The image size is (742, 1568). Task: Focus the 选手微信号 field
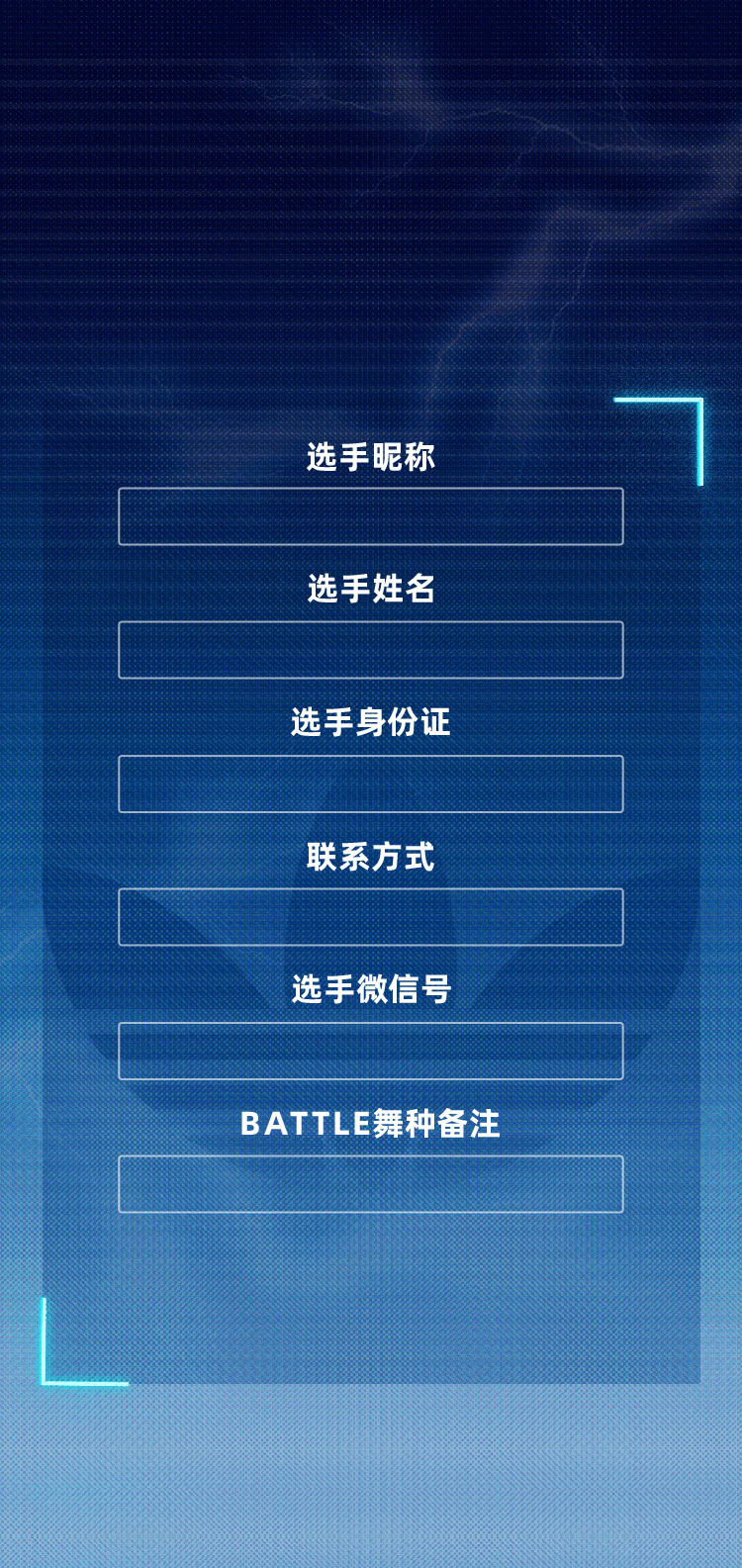(370, 1051)
